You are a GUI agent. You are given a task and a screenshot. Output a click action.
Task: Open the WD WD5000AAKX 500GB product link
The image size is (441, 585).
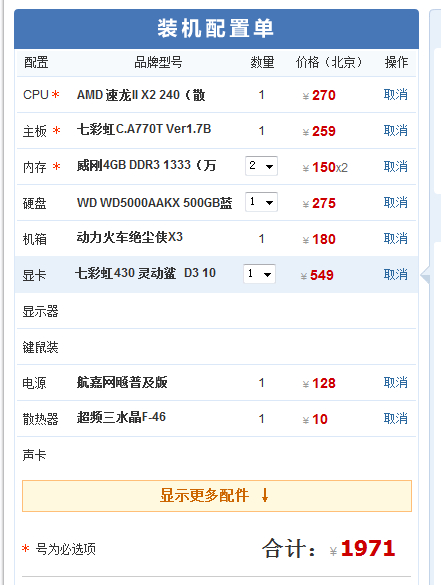[x=154, y=203]
